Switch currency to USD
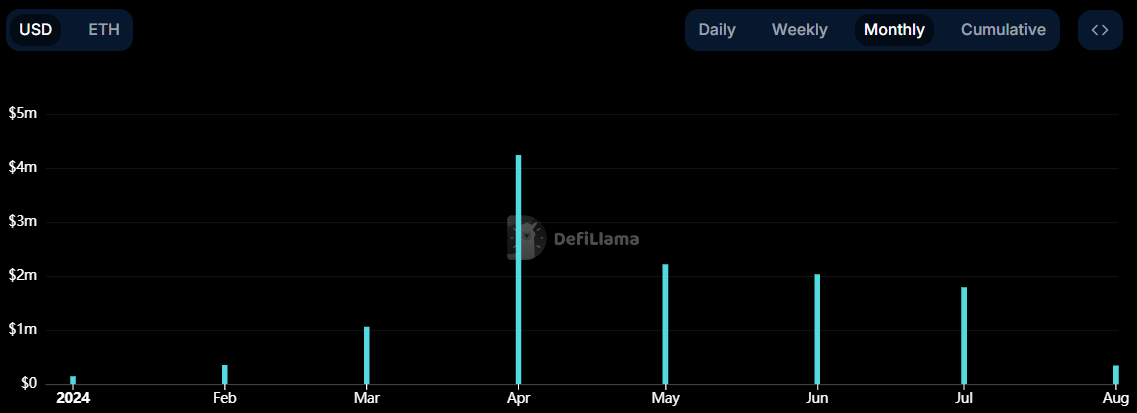 tap(36, 30)
